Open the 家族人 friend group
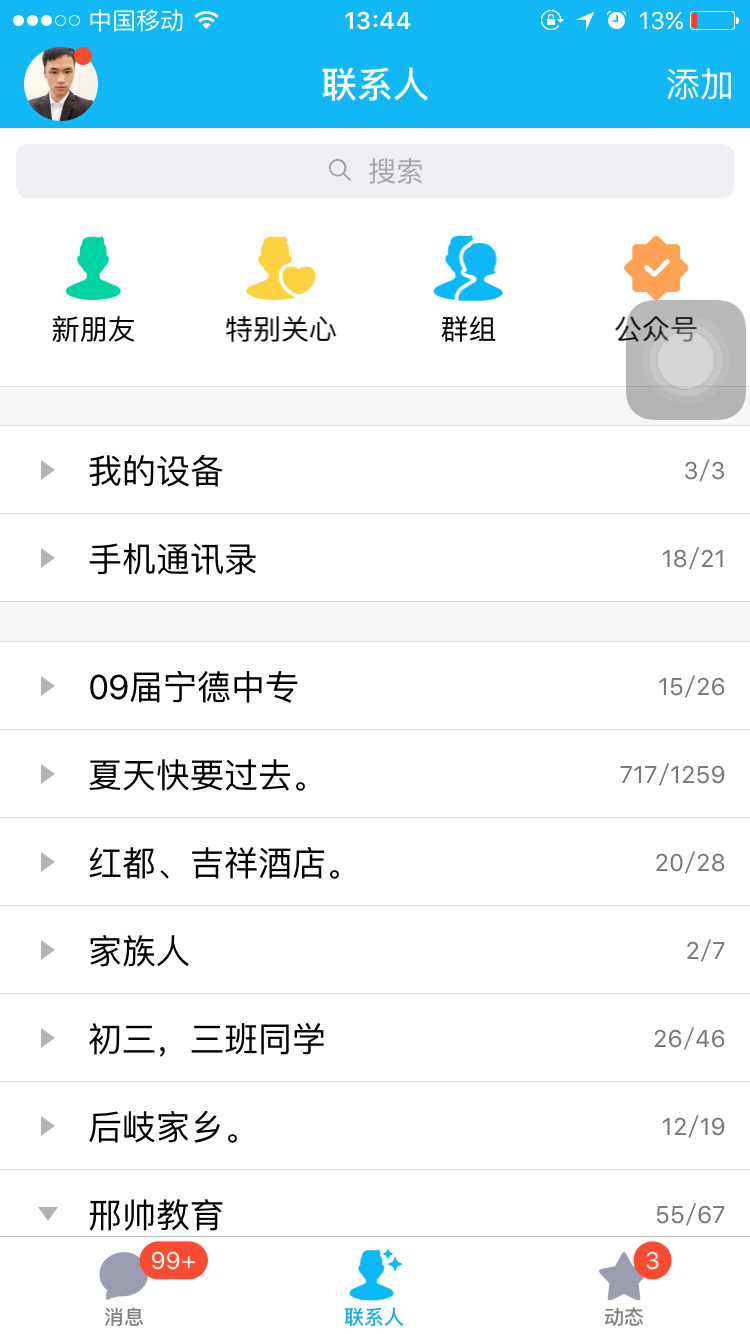 (x=375, y=950)
